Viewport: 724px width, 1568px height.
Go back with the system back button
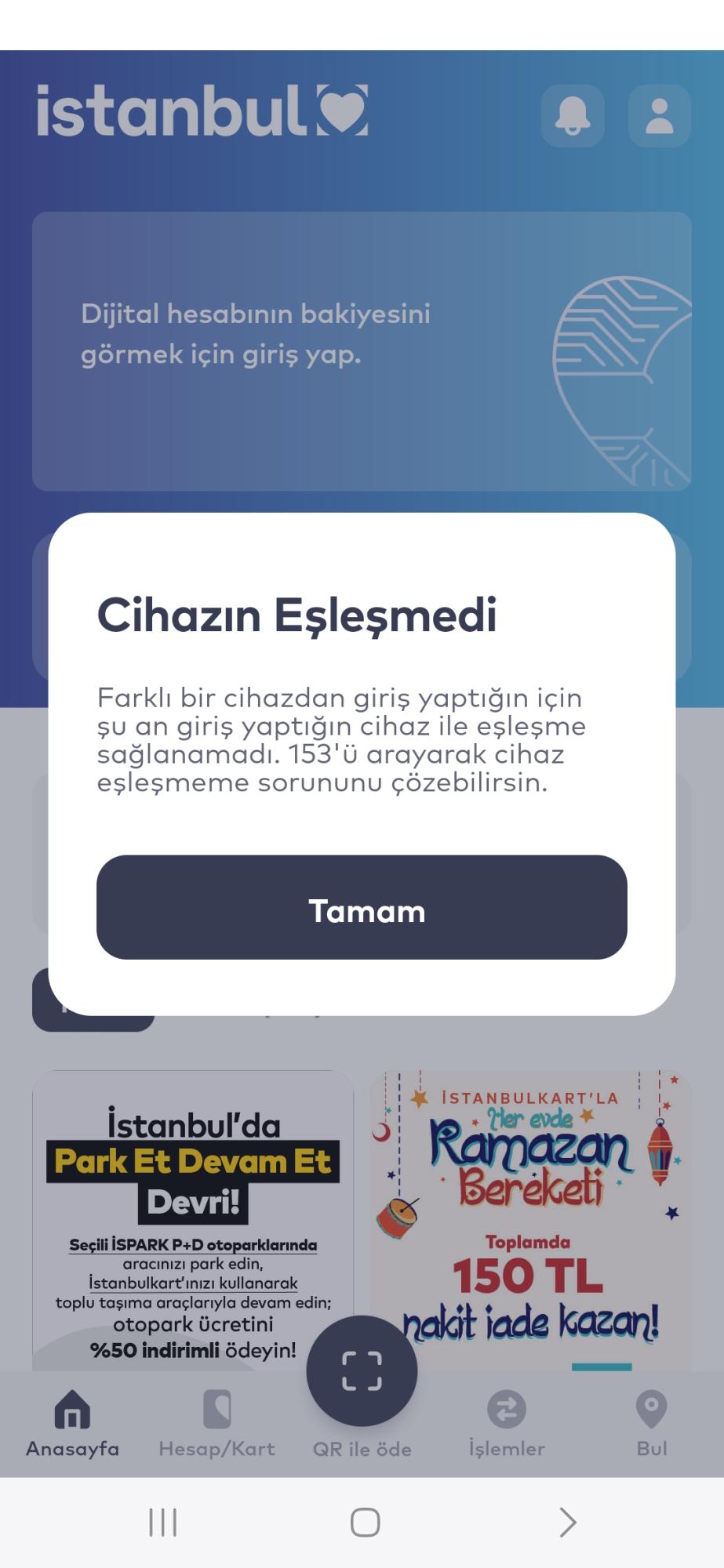[x=567, y=1523]
